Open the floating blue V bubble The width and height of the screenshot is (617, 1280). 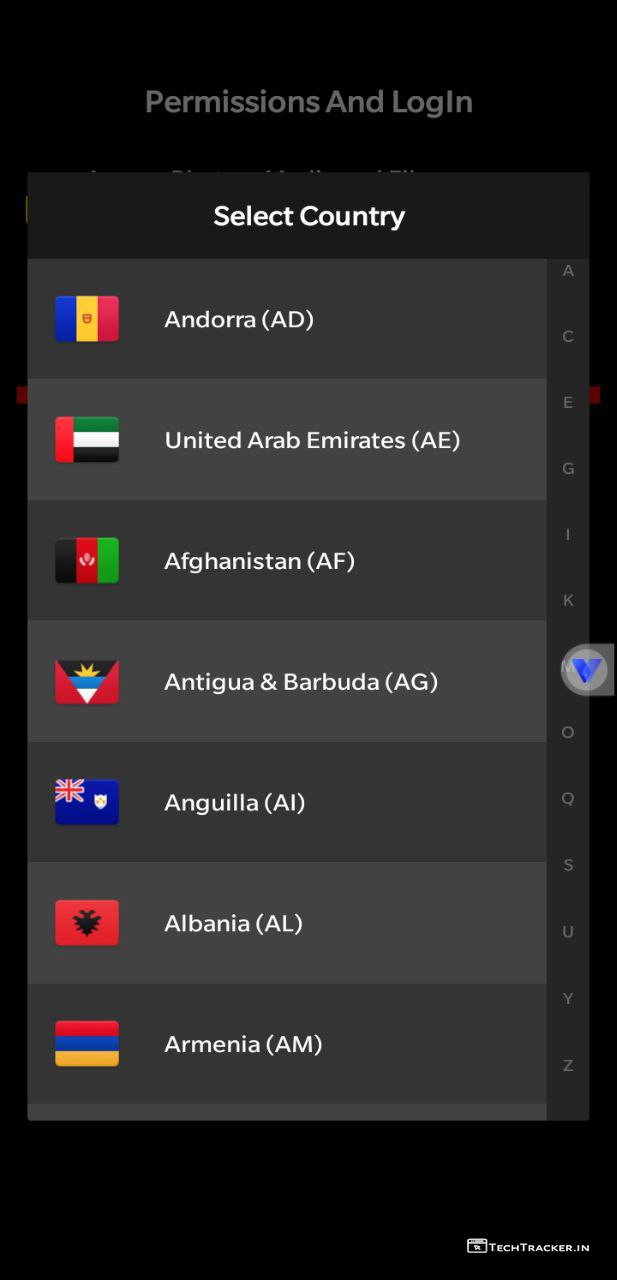[586, 670]
